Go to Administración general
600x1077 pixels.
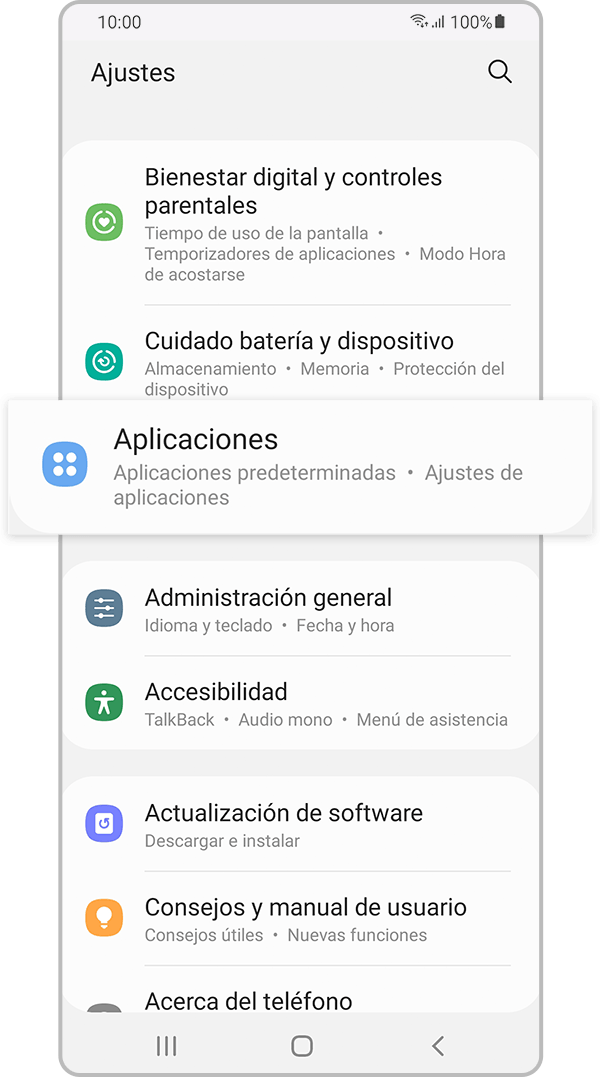point(300,609)
